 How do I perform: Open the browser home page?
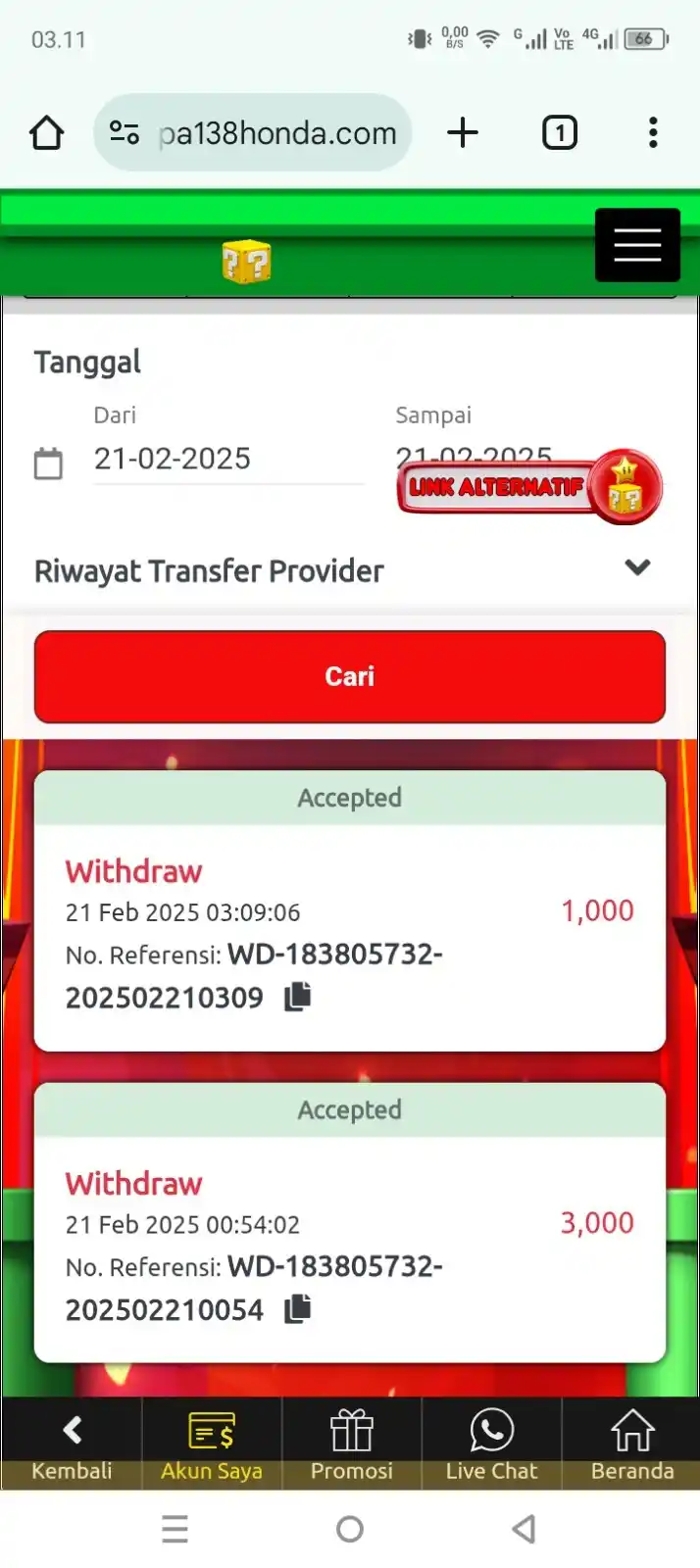coord(46,133)
